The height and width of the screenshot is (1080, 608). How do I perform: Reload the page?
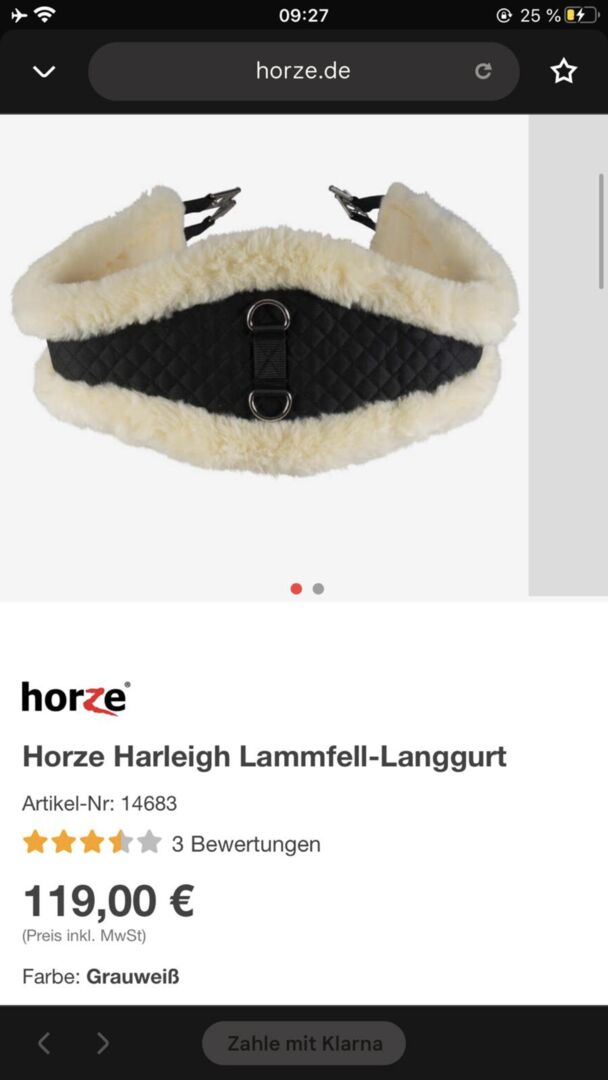tap(483, 71)
